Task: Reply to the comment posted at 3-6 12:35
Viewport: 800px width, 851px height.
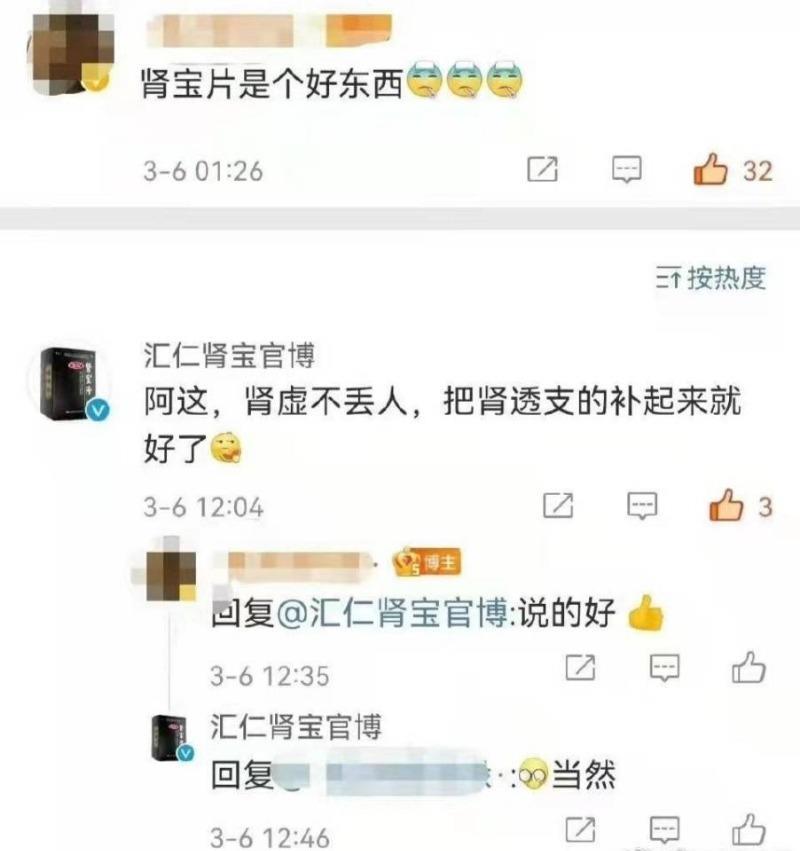Action: coord(665,667)
